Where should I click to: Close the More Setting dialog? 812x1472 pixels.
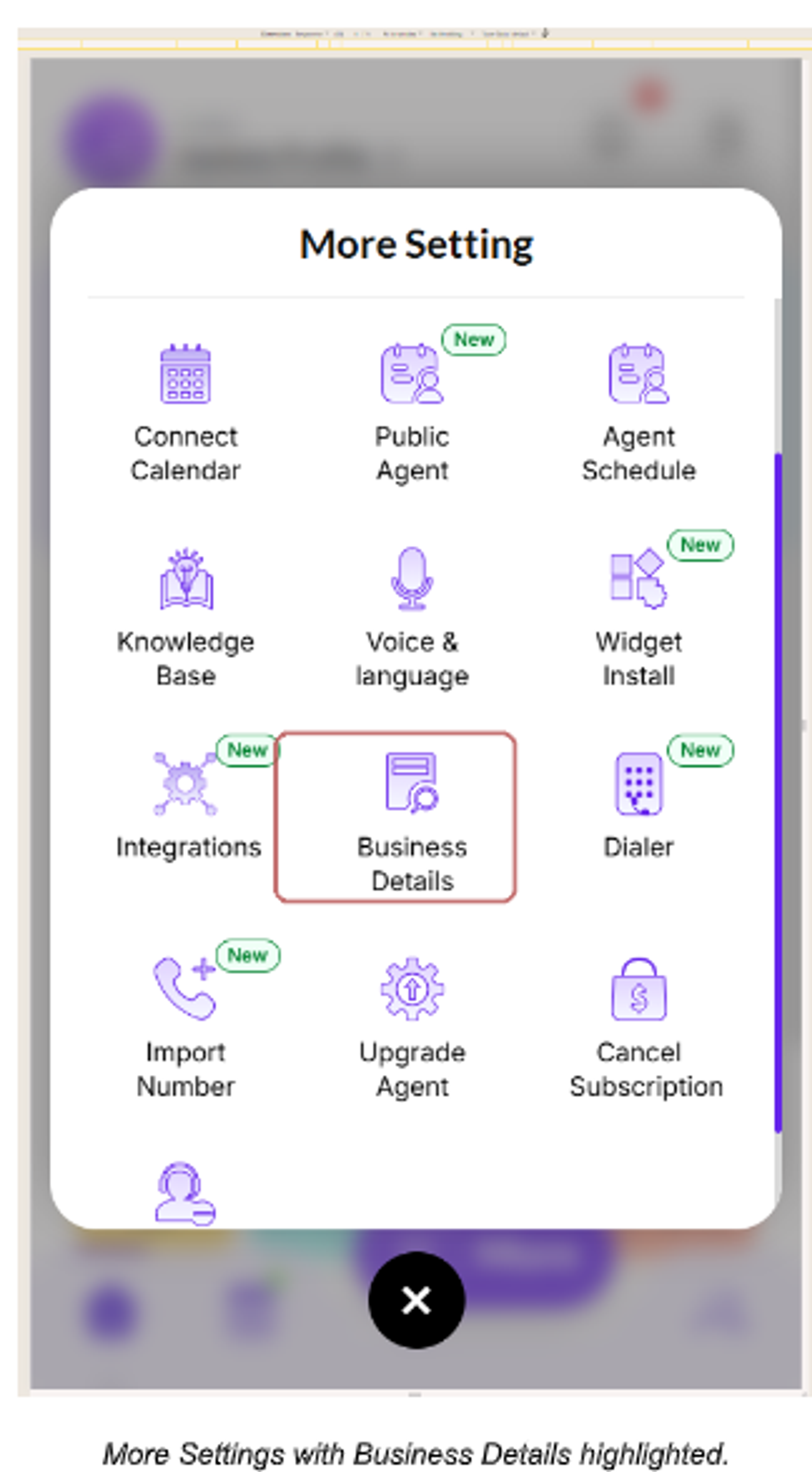coord(416,1300)
